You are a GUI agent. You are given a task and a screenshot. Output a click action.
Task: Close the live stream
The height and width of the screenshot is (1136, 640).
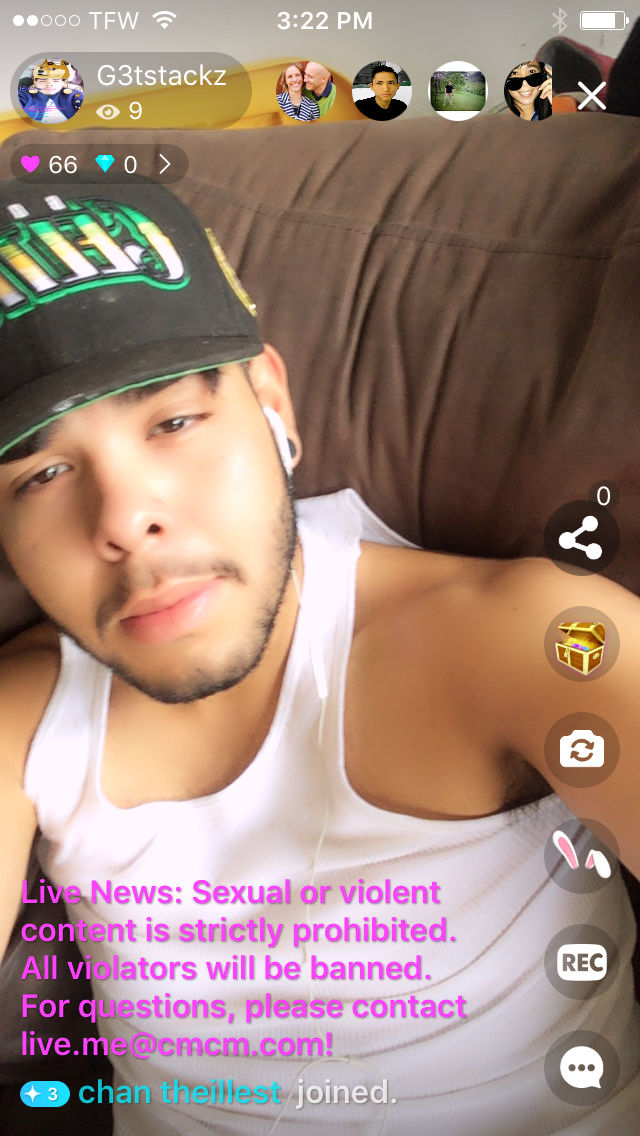coord(592,95)
